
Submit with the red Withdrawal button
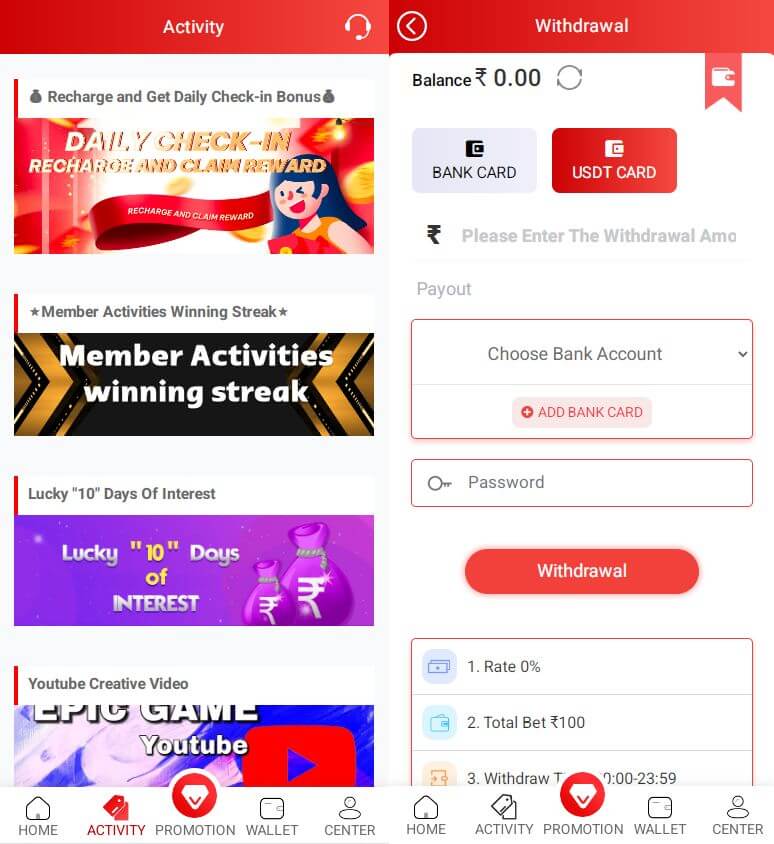click(x=581, y=571)
